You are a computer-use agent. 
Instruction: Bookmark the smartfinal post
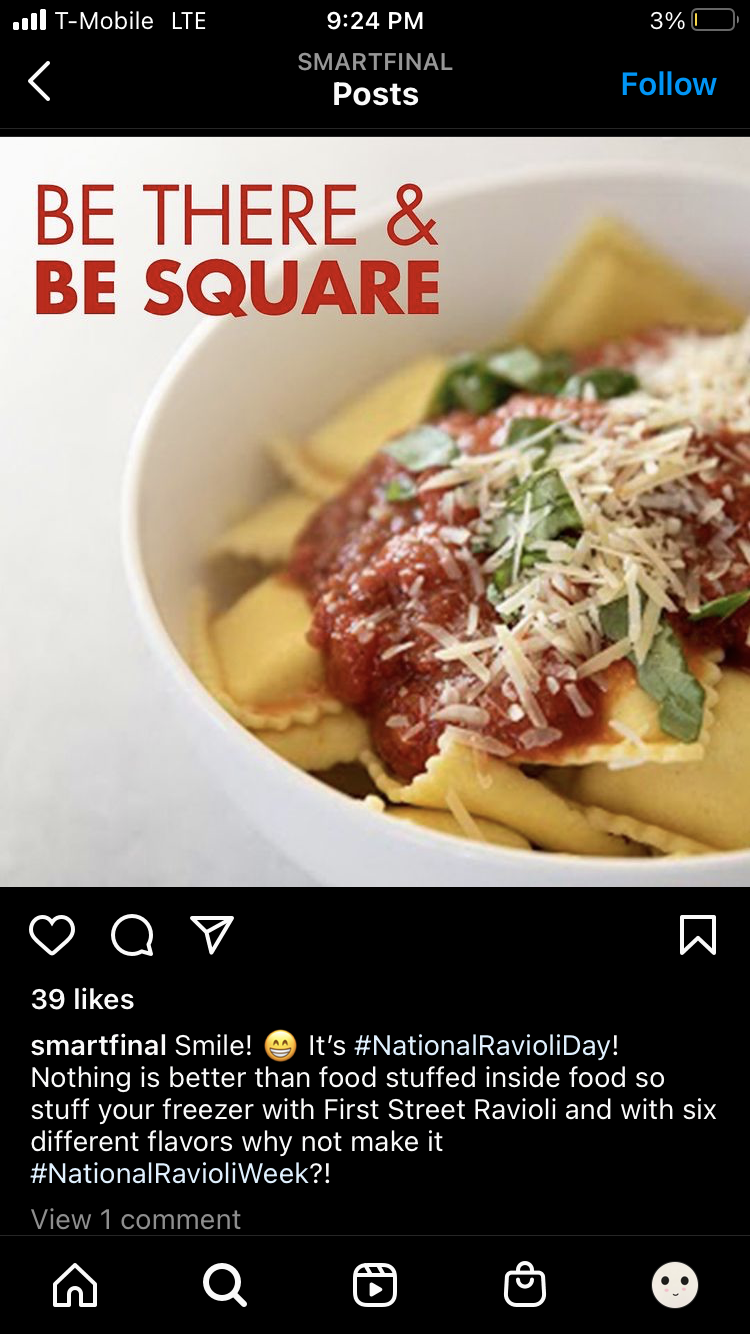coord(697,935)
